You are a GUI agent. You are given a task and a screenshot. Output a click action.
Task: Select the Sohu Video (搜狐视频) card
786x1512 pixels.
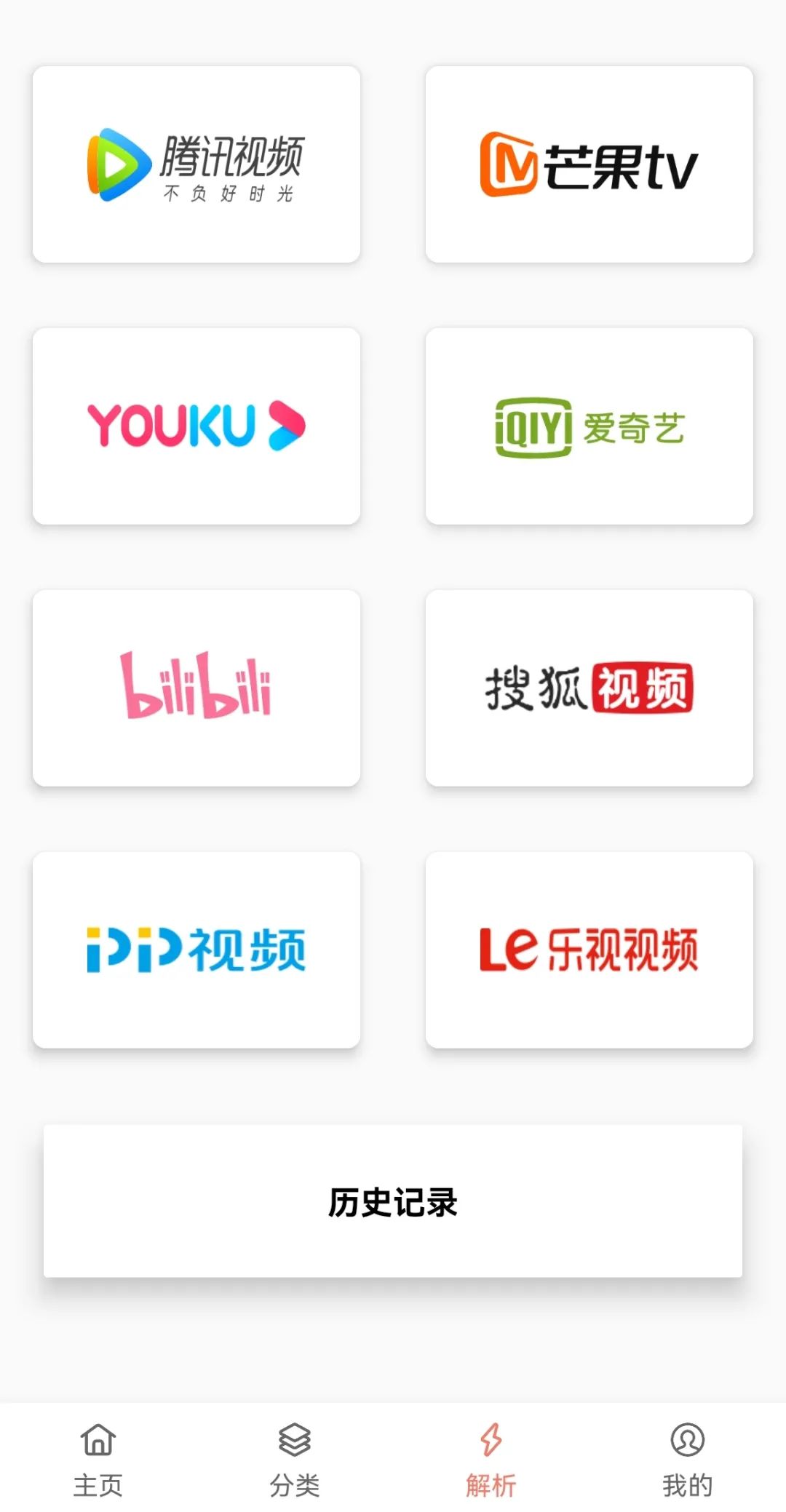coord(589,688)
